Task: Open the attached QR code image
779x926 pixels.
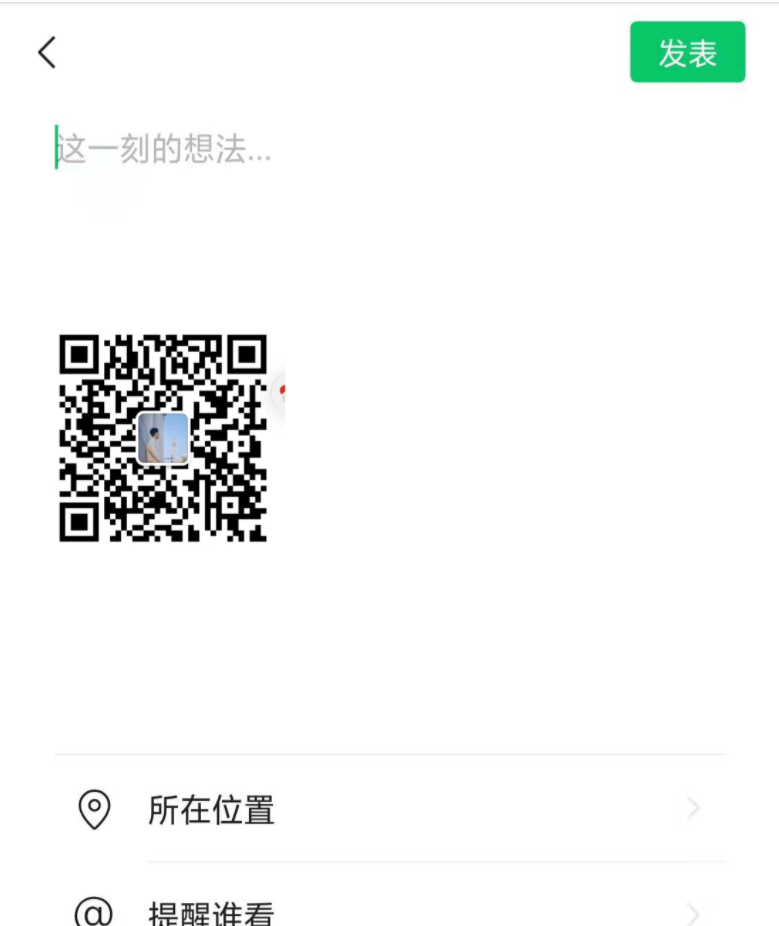Action: 163,438
